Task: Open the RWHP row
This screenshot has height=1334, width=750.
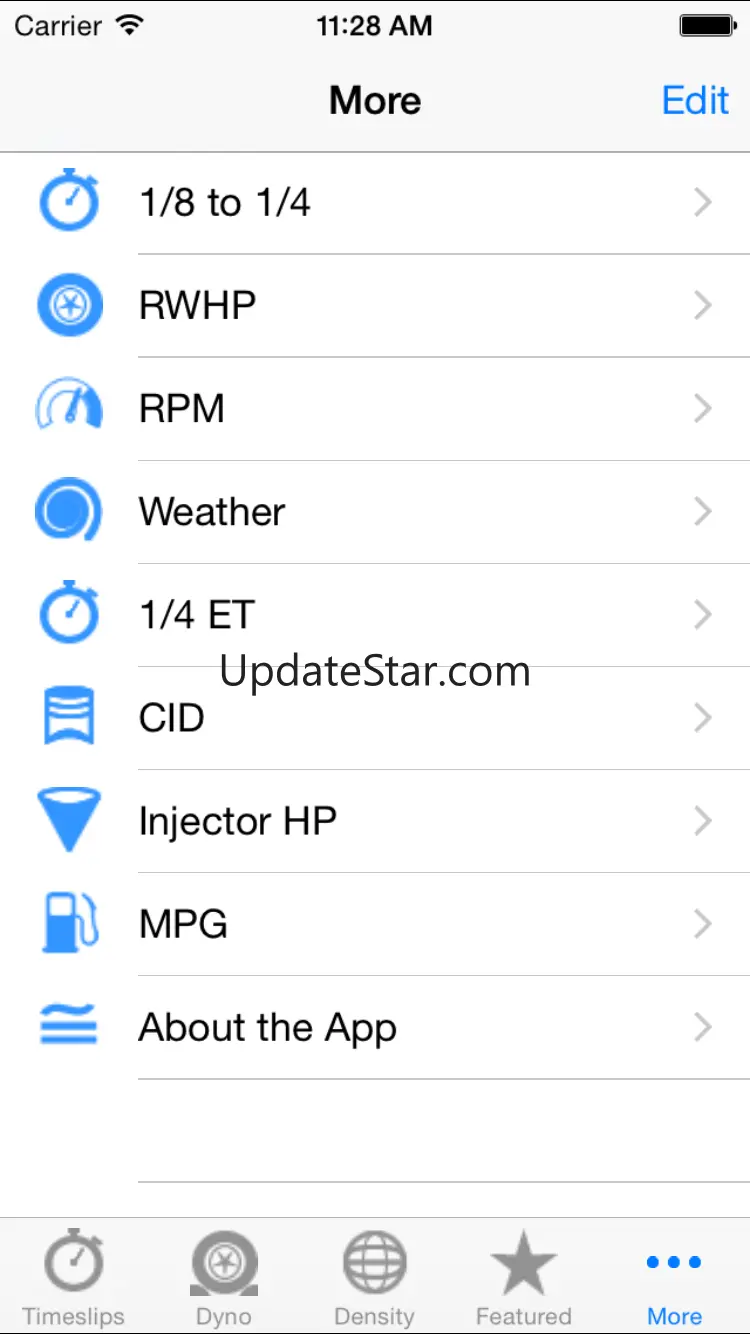Action: click(x=375, y=305)
